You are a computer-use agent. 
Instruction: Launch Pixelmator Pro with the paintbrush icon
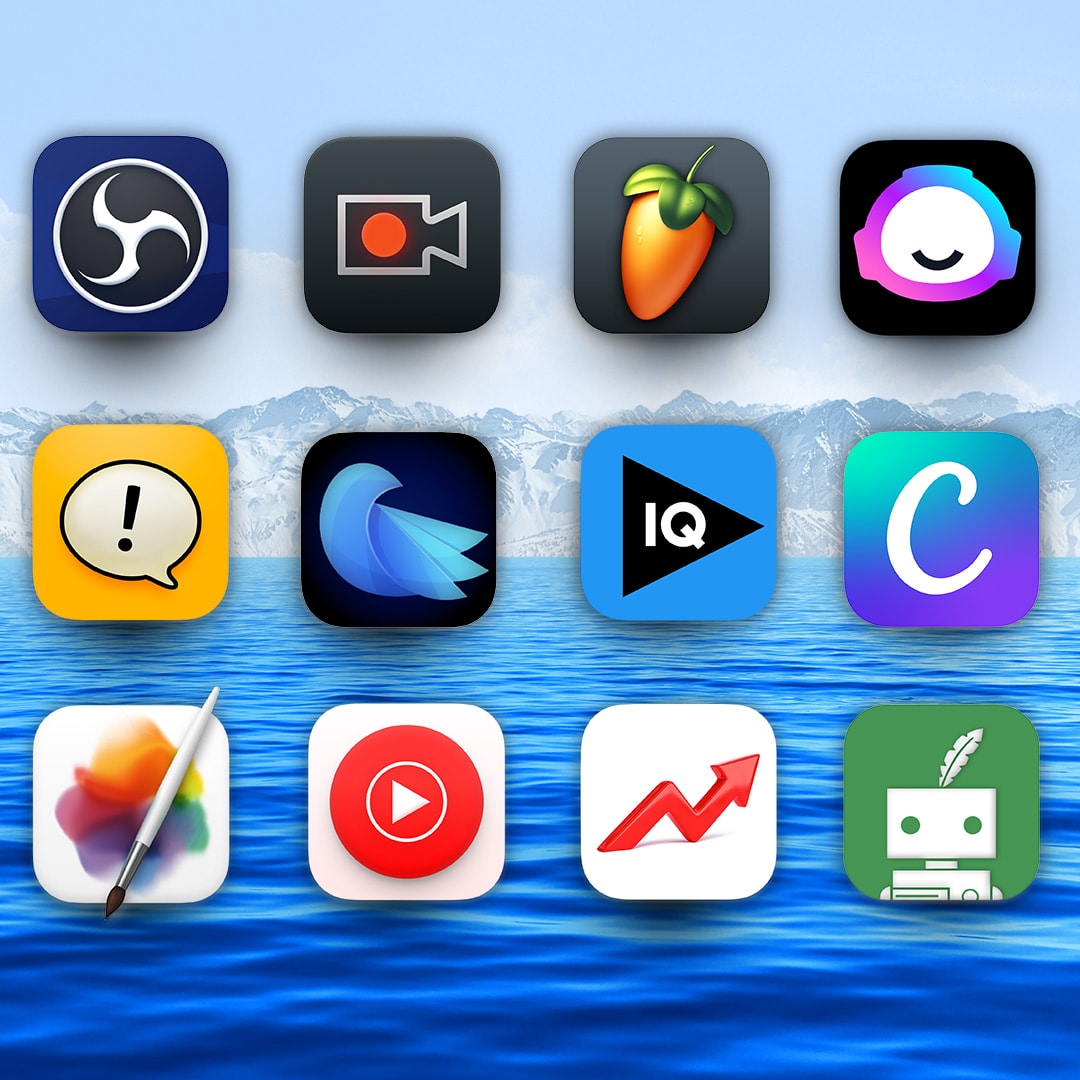(130, 804)
